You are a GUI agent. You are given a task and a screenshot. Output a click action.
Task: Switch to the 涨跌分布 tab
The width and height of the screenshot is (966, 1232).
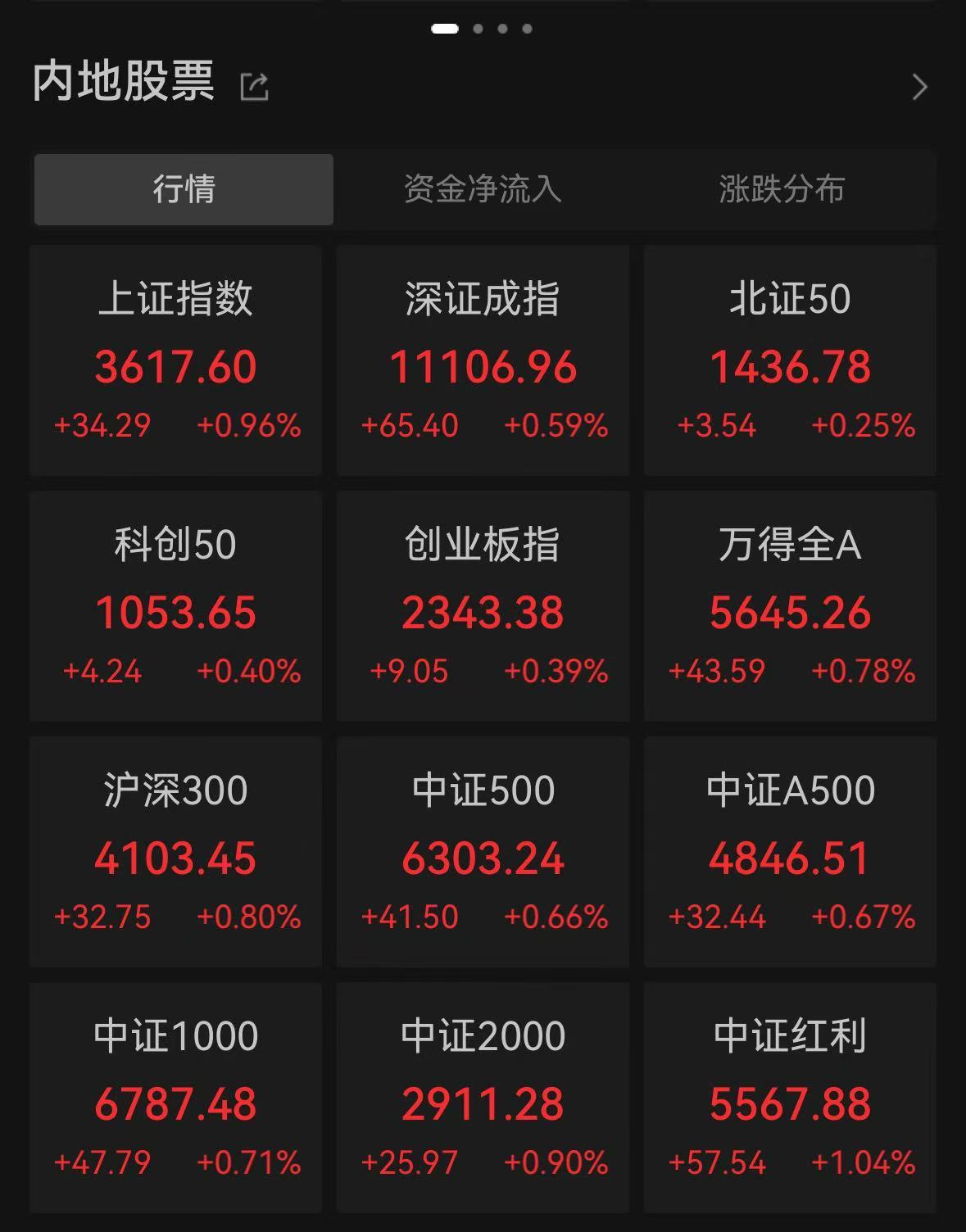coord(782,189)
